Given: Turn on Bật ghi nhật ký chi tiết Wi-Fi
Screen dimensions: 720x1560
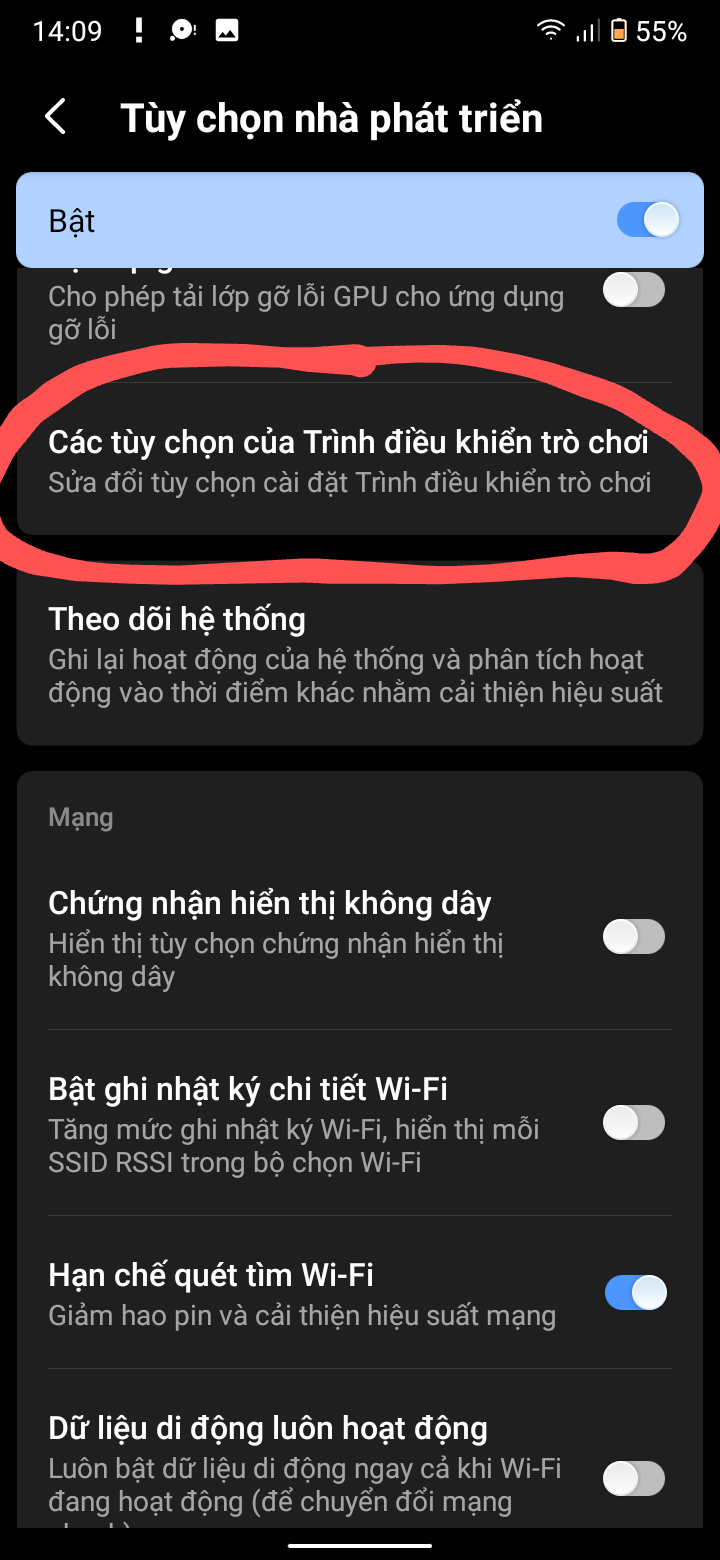Looking at the screenshot, I should pos(634,1123).
